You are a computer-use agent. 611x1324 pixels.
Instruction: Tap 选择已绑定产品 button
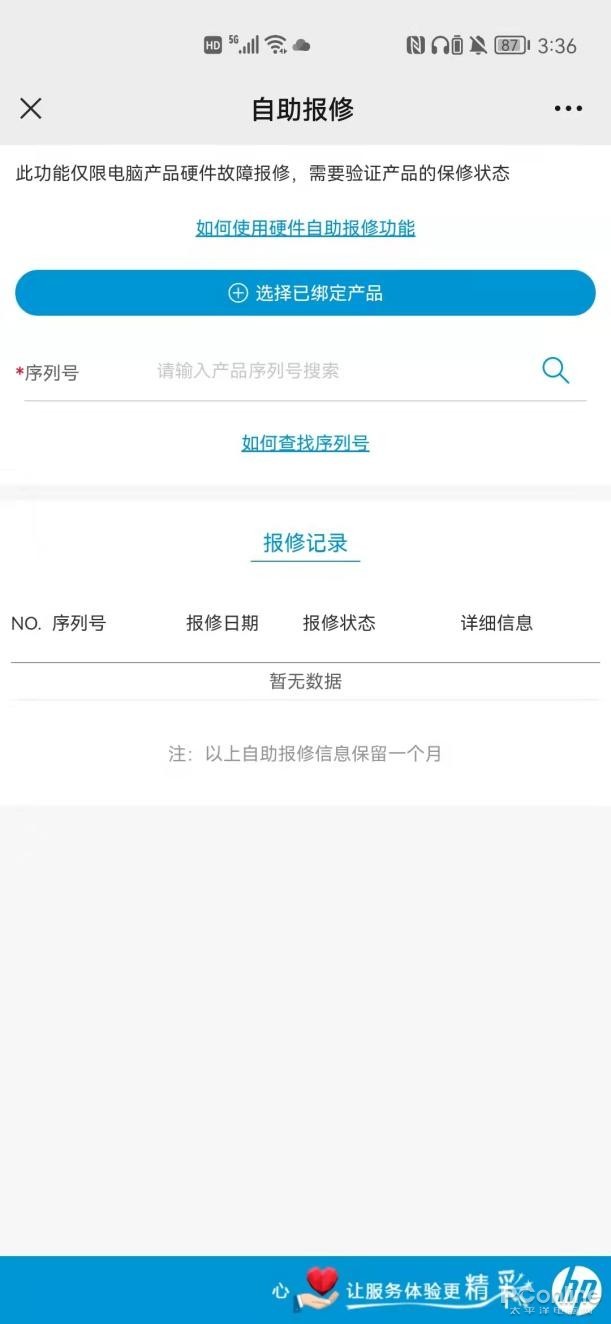pyautogui.click(x=305, y=293)
